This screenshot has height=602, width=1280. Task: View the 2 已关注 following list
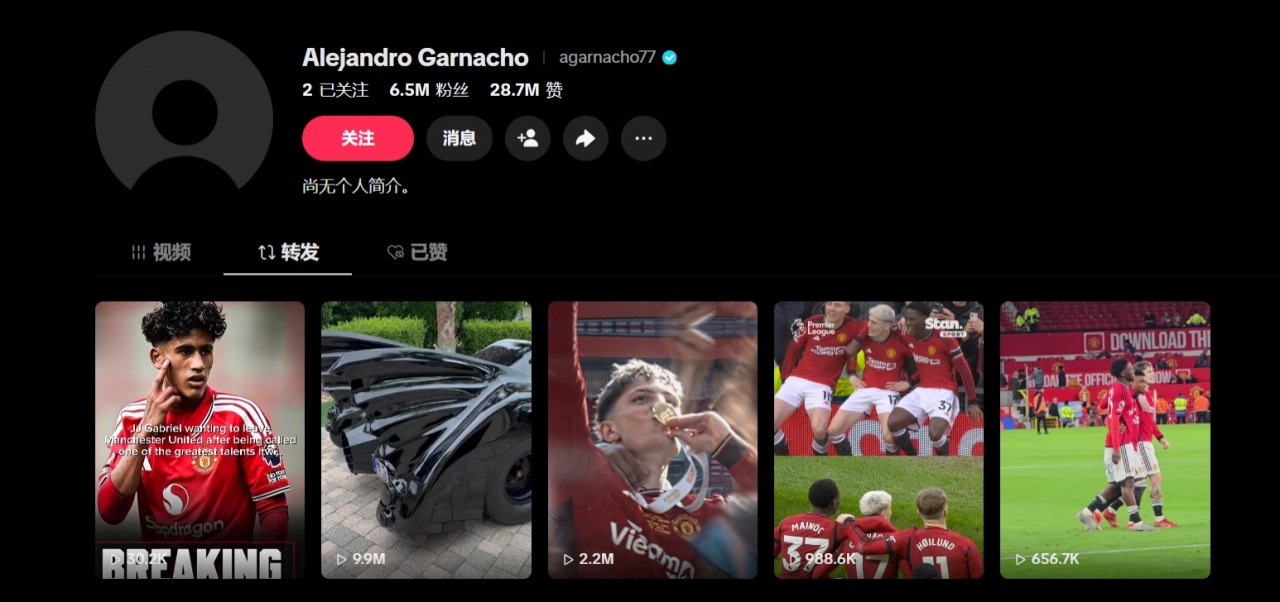335,90
